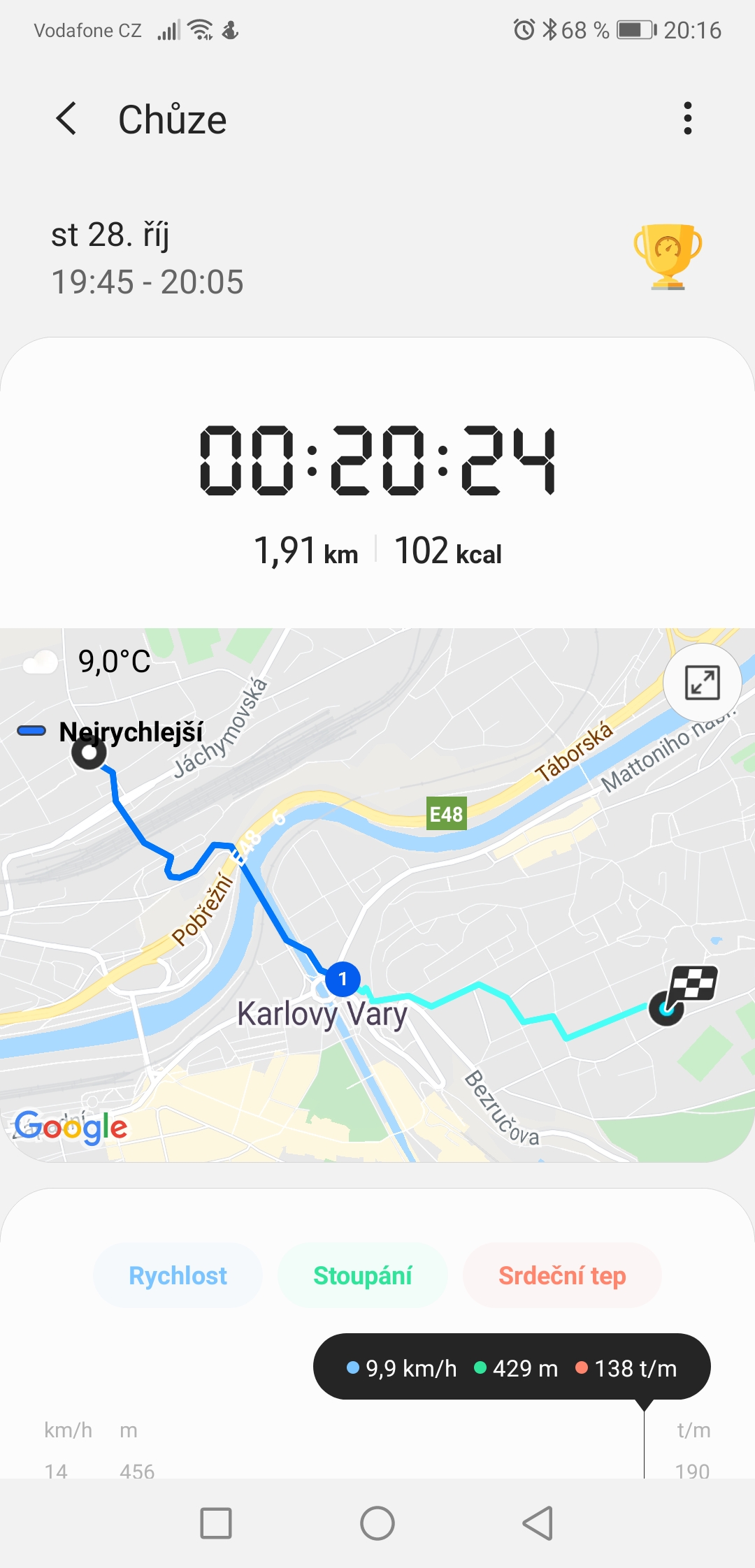Toggle the Stoupání elevation chart
This screenshot has height=1568, width=755.
[362, 1275]
